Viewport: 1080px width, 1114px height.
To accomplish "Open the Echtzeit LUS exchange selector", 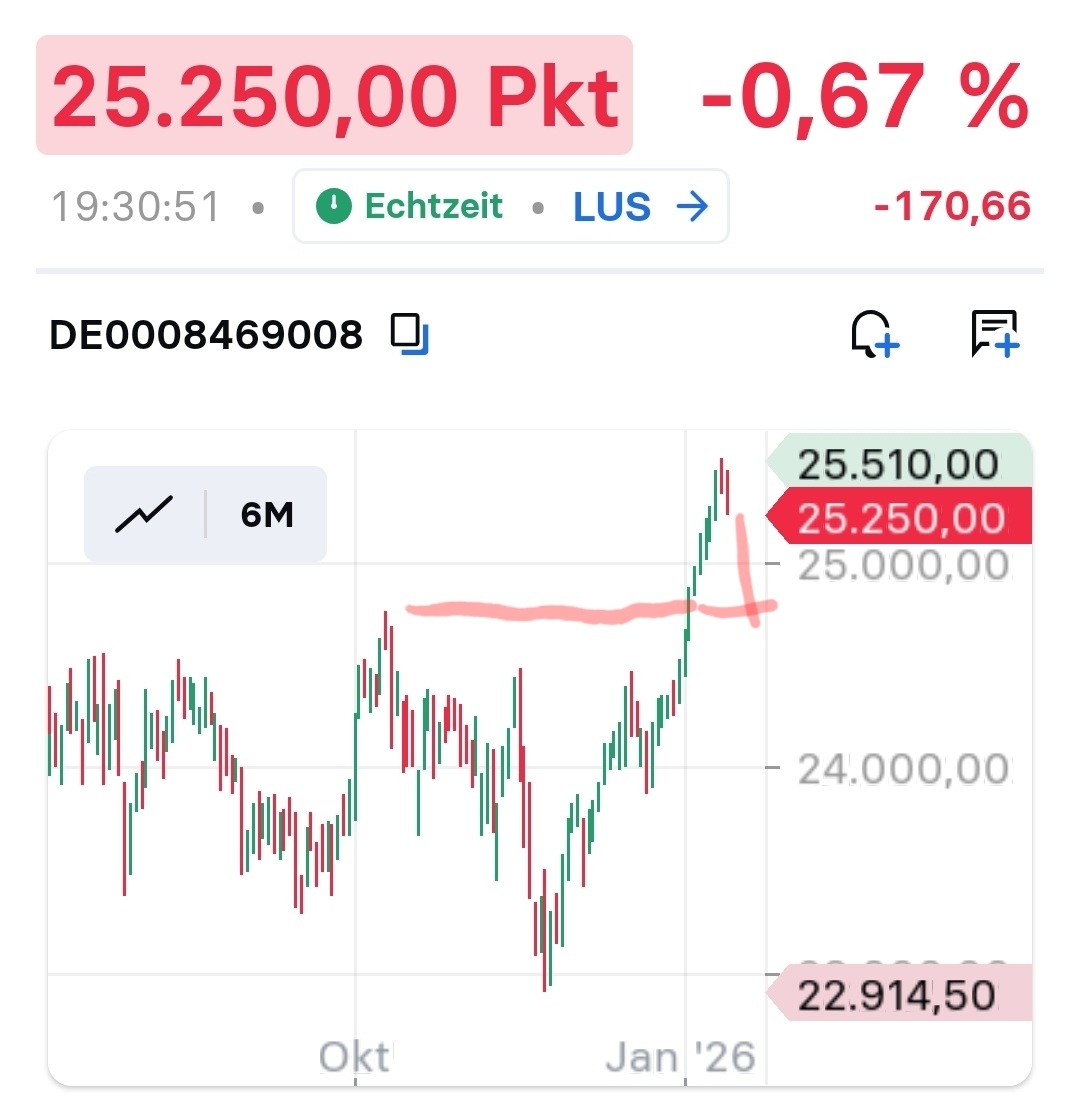I will pyautogui.click(x=511, y=207).
